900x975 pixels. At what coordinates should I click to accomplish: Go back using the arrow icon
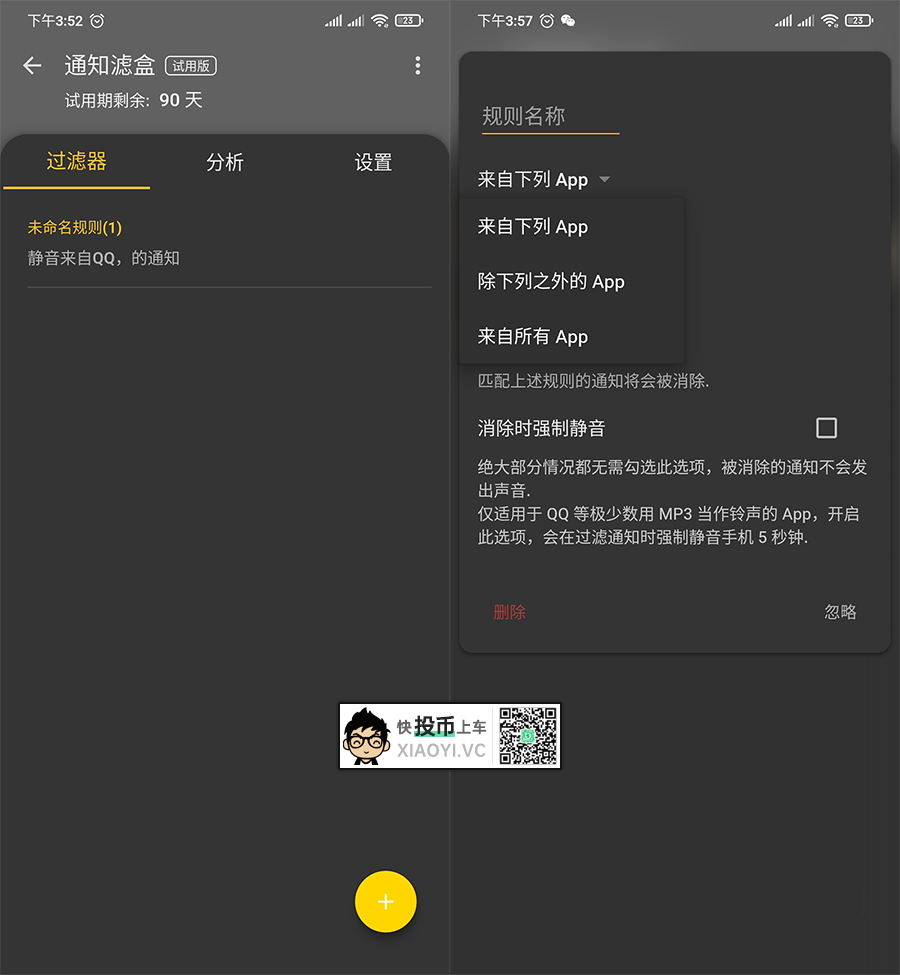tap(33, 66)
